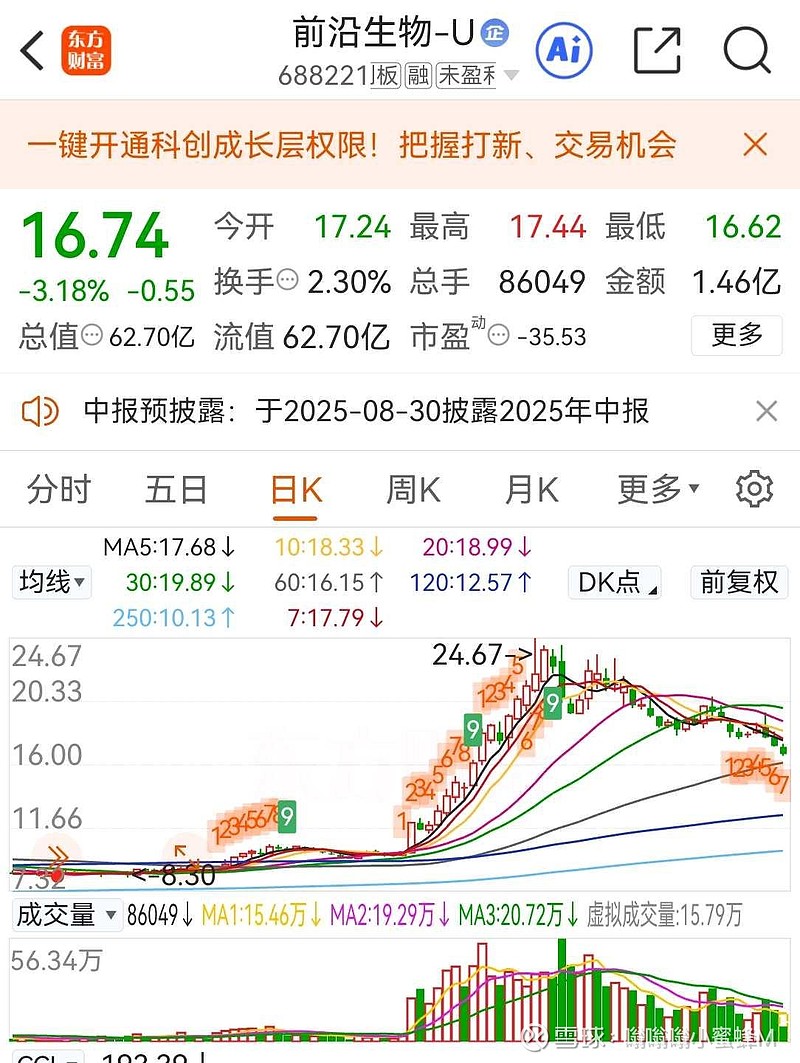Viewport: 800px width, 1063px height.
Task: Switch to the 周K chart tab
Action: 413,490
